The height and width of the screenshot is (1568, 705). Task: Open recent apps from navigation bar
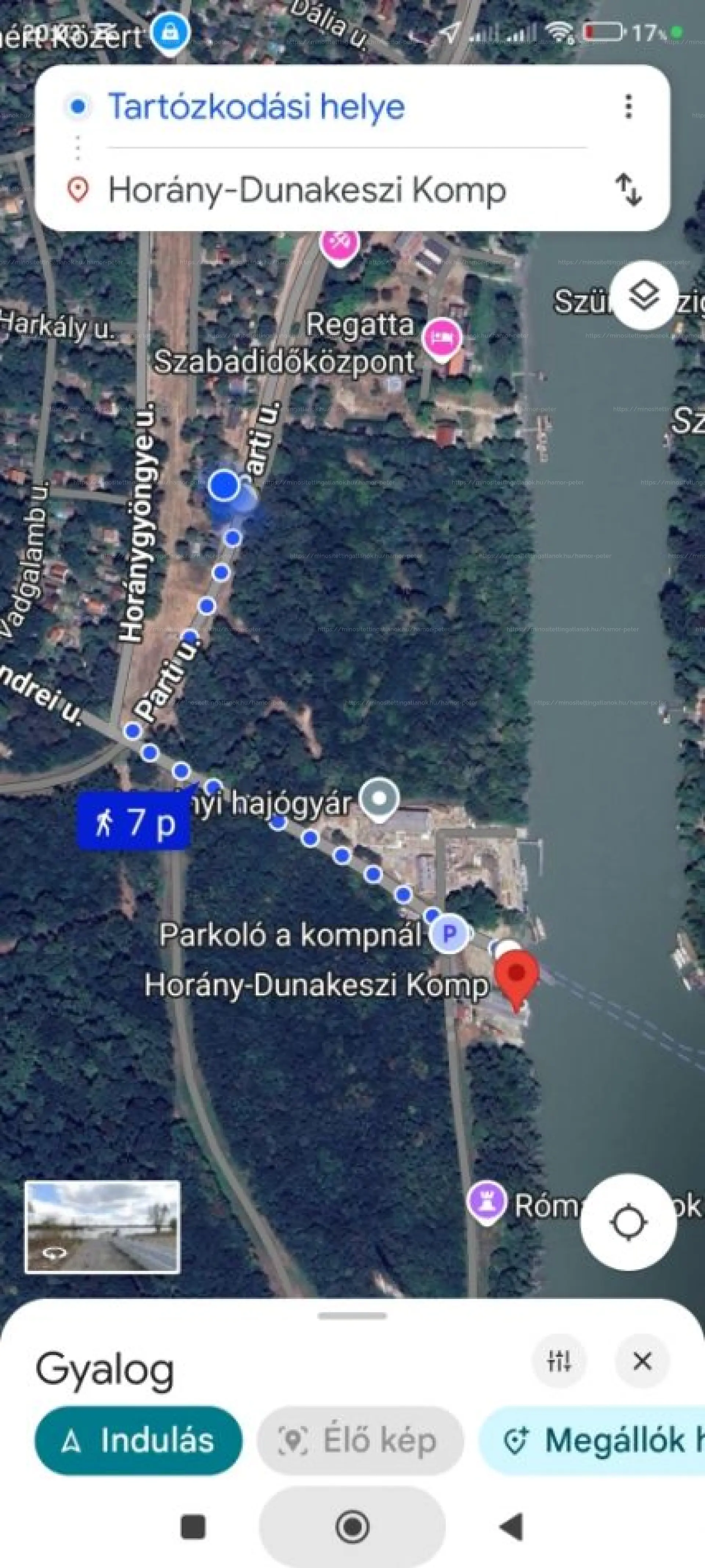click(193, 1527)
